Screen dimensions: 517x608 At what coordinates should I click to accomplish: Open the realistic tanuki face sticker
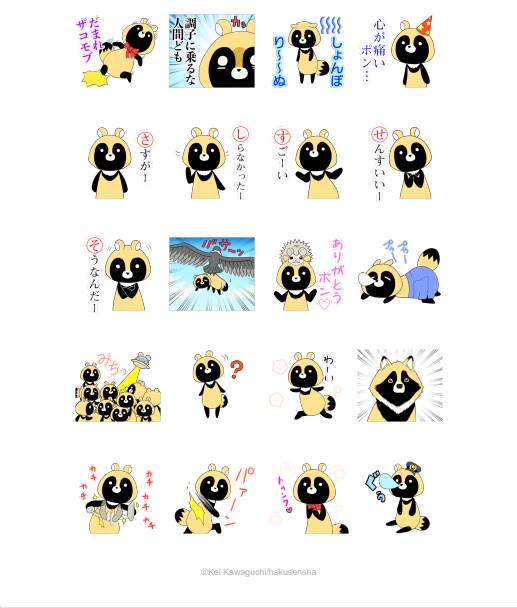click(400, 386)
